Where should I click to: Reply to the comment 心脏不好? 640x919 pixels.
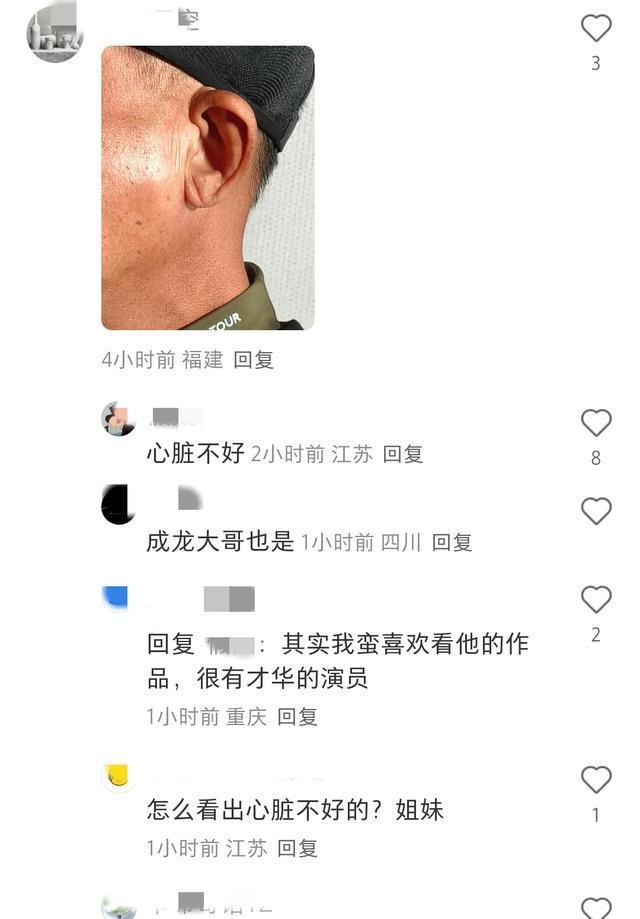coord(403,454)
